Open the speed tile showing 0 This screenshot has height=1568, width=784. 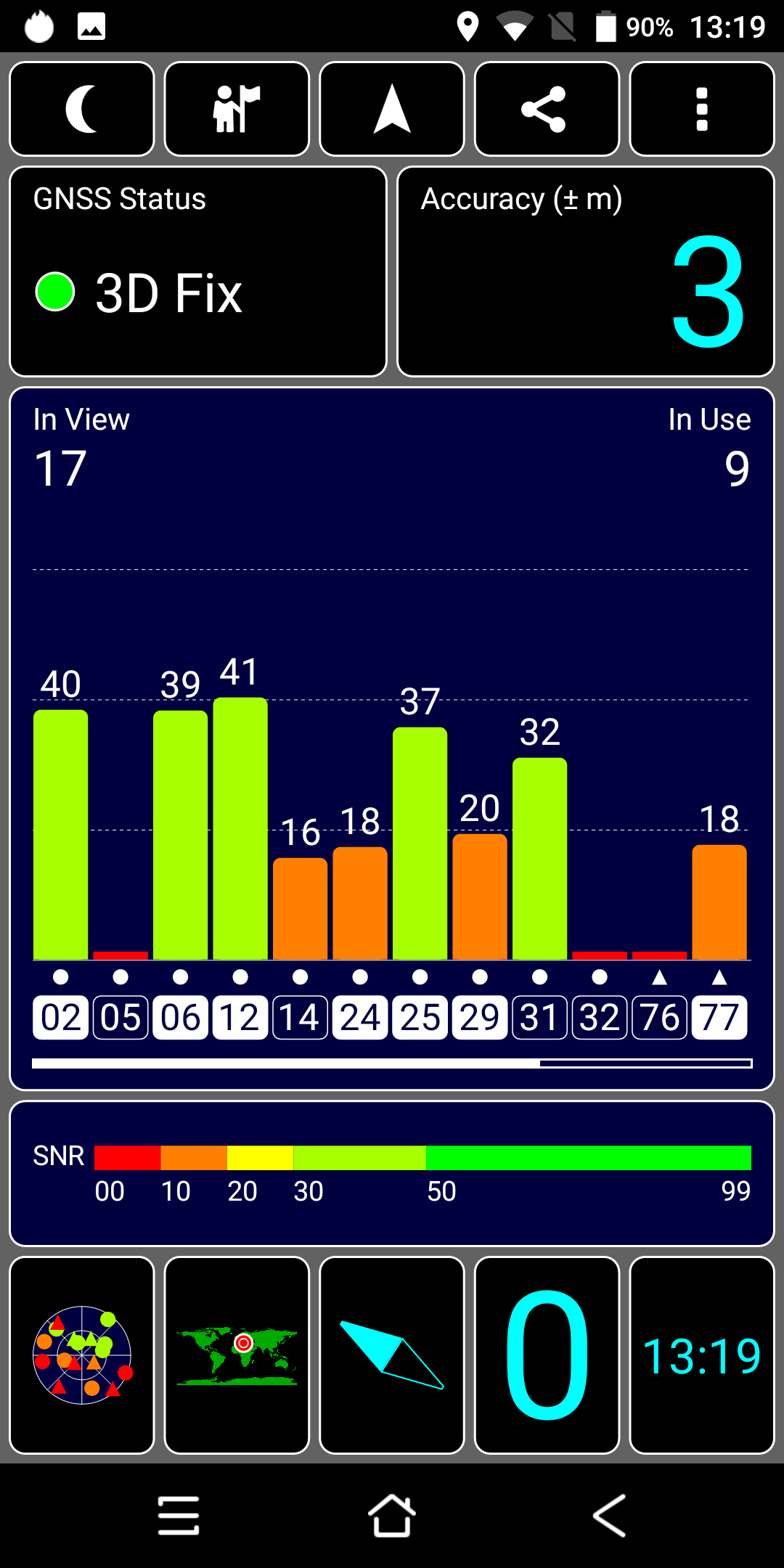[547, 1355]
